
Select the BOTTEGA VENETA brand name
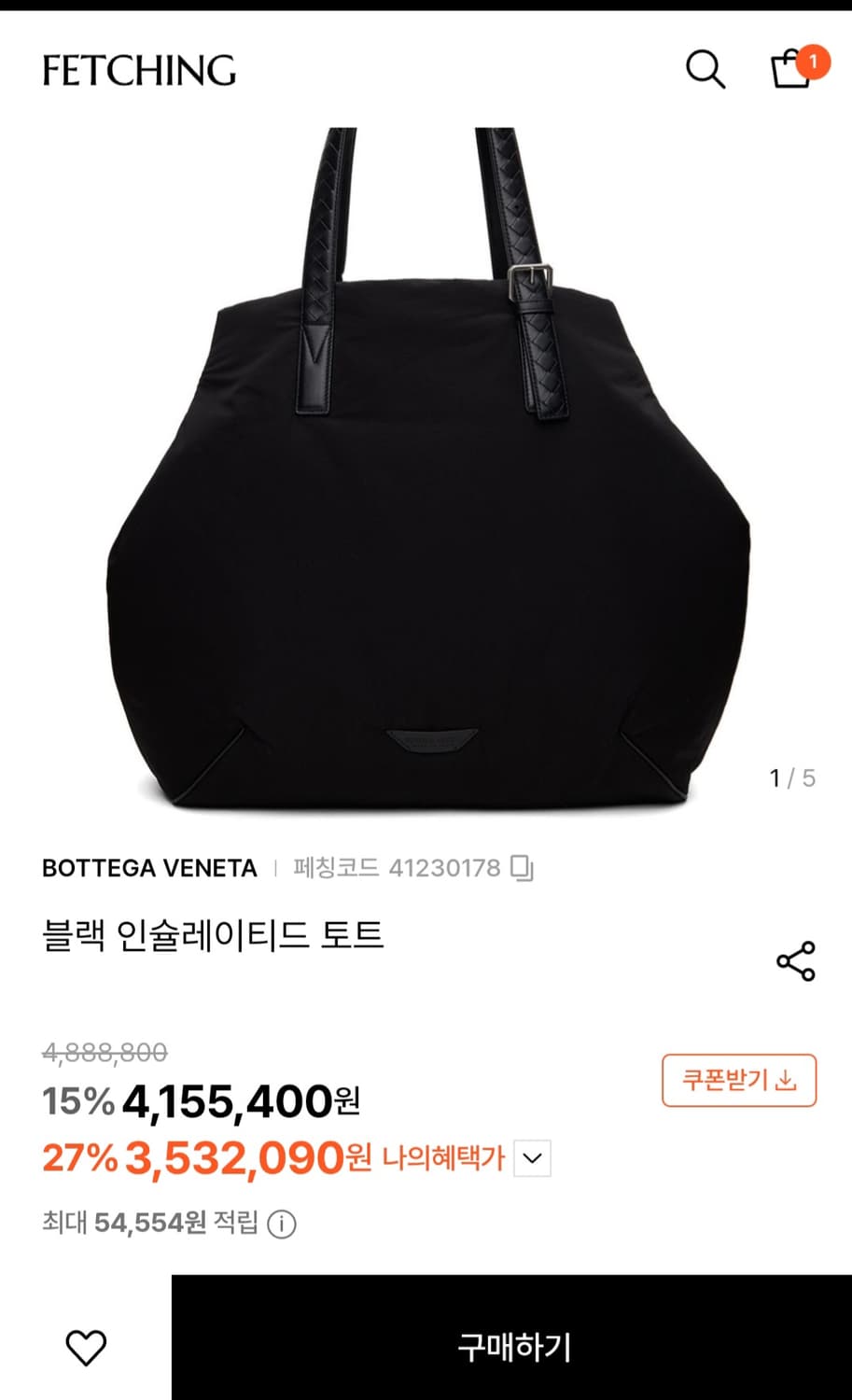147,868
